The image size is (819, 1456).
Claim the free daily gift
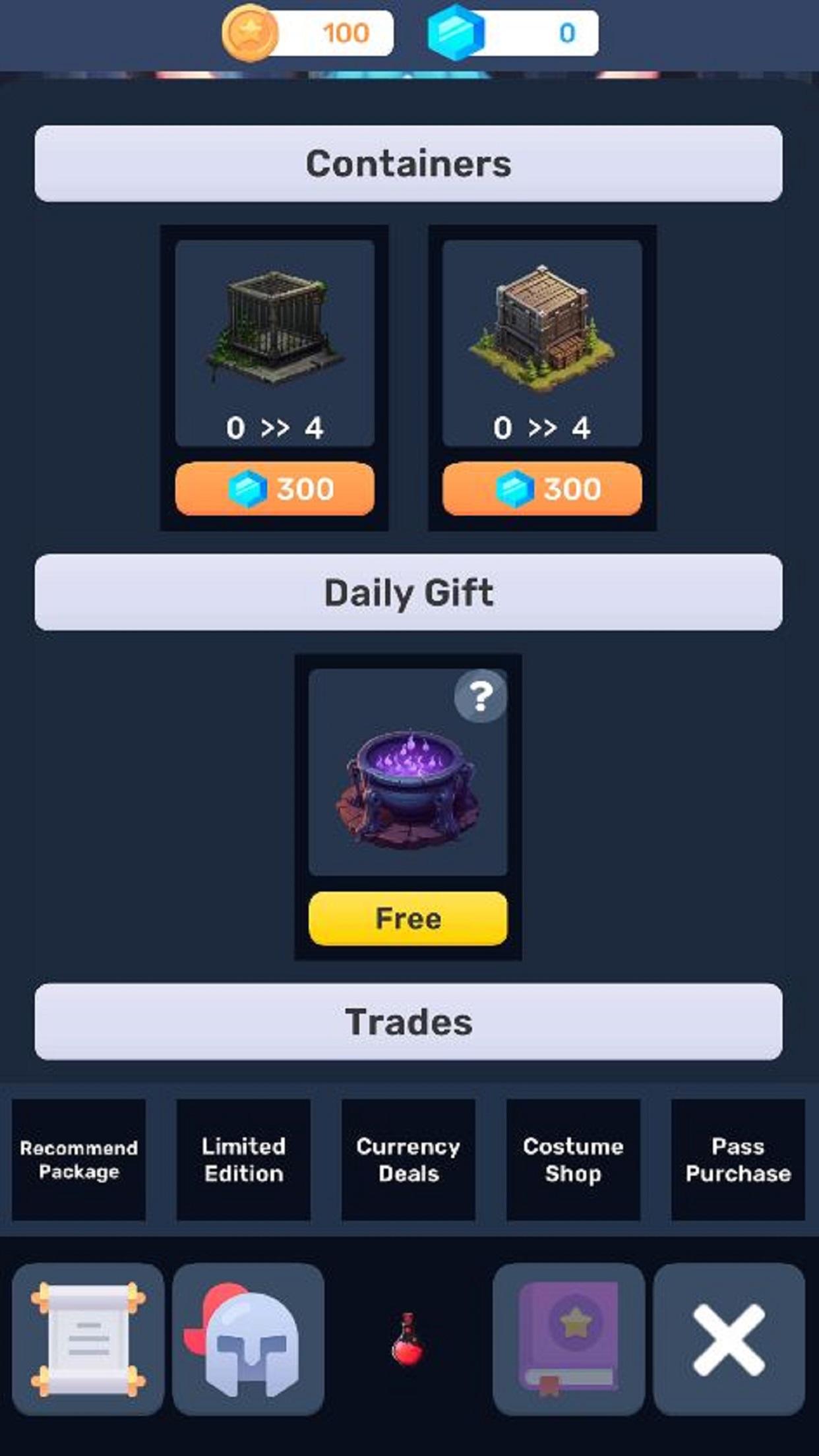click(408, 918)
